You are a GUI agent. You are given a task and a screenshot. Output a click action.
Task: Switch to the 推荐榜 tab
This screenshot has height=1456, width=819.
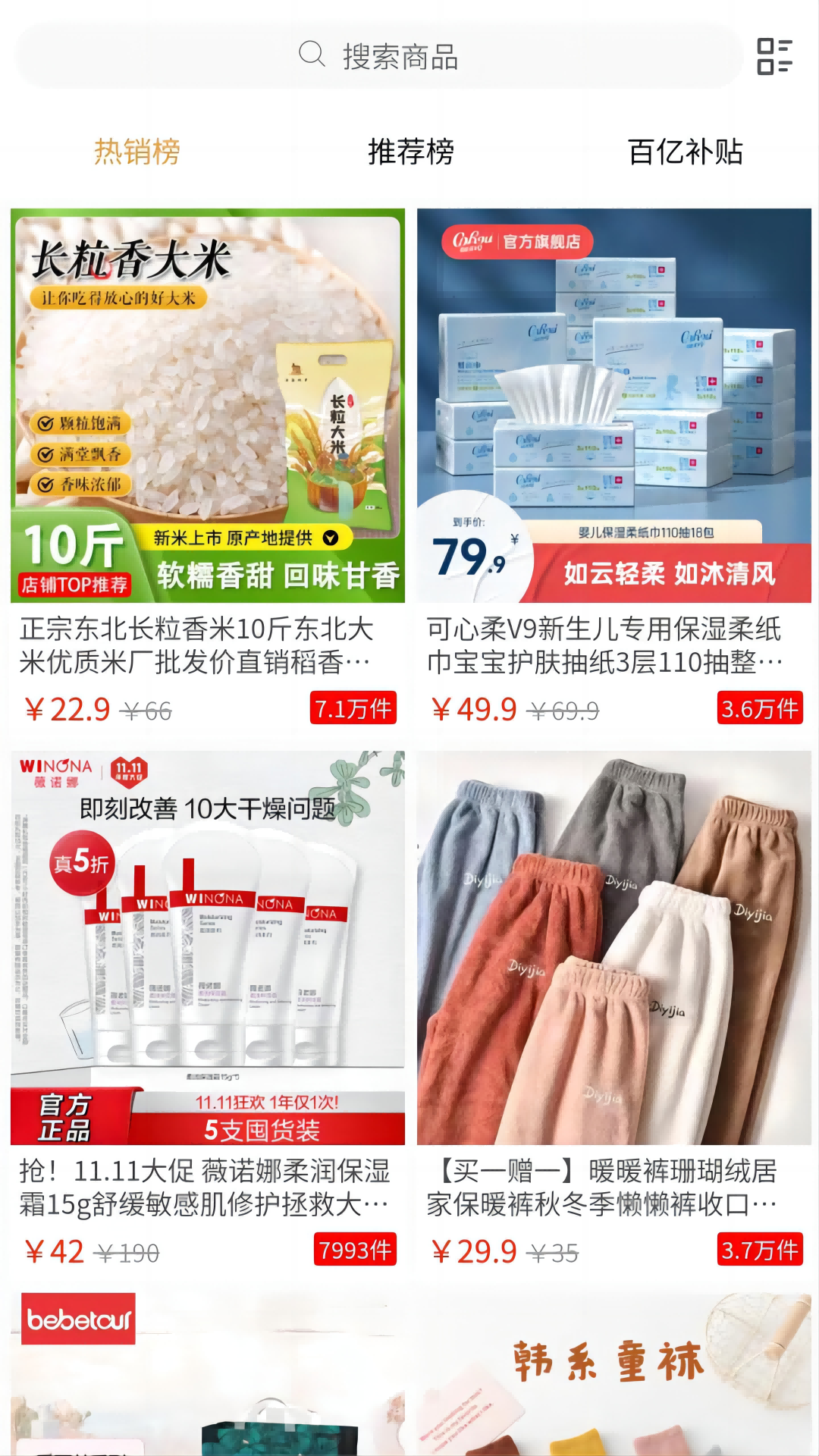point(409,152)
